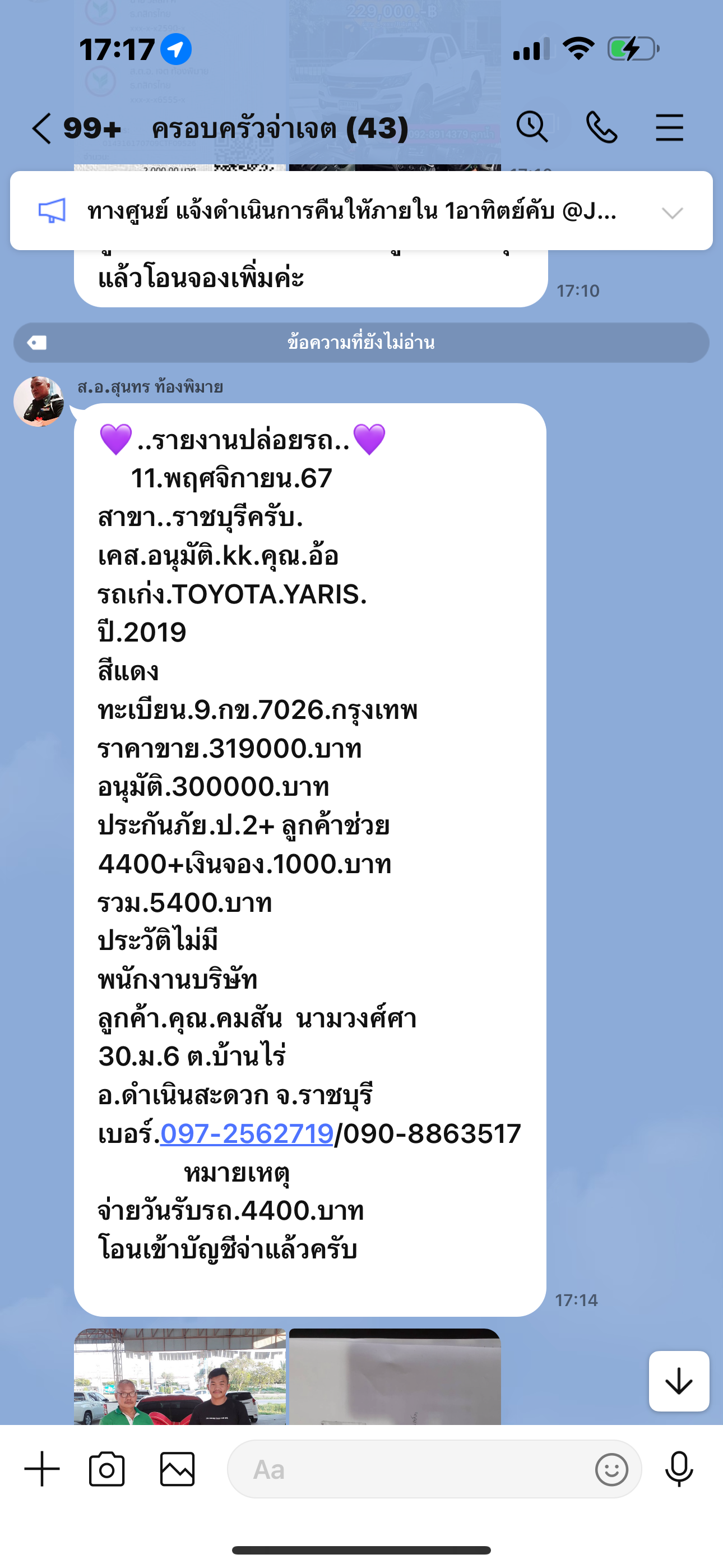723x1568 pixels.
Task: Open the photo of two men
Action: pyautogui.click(x=179, y=1377)
